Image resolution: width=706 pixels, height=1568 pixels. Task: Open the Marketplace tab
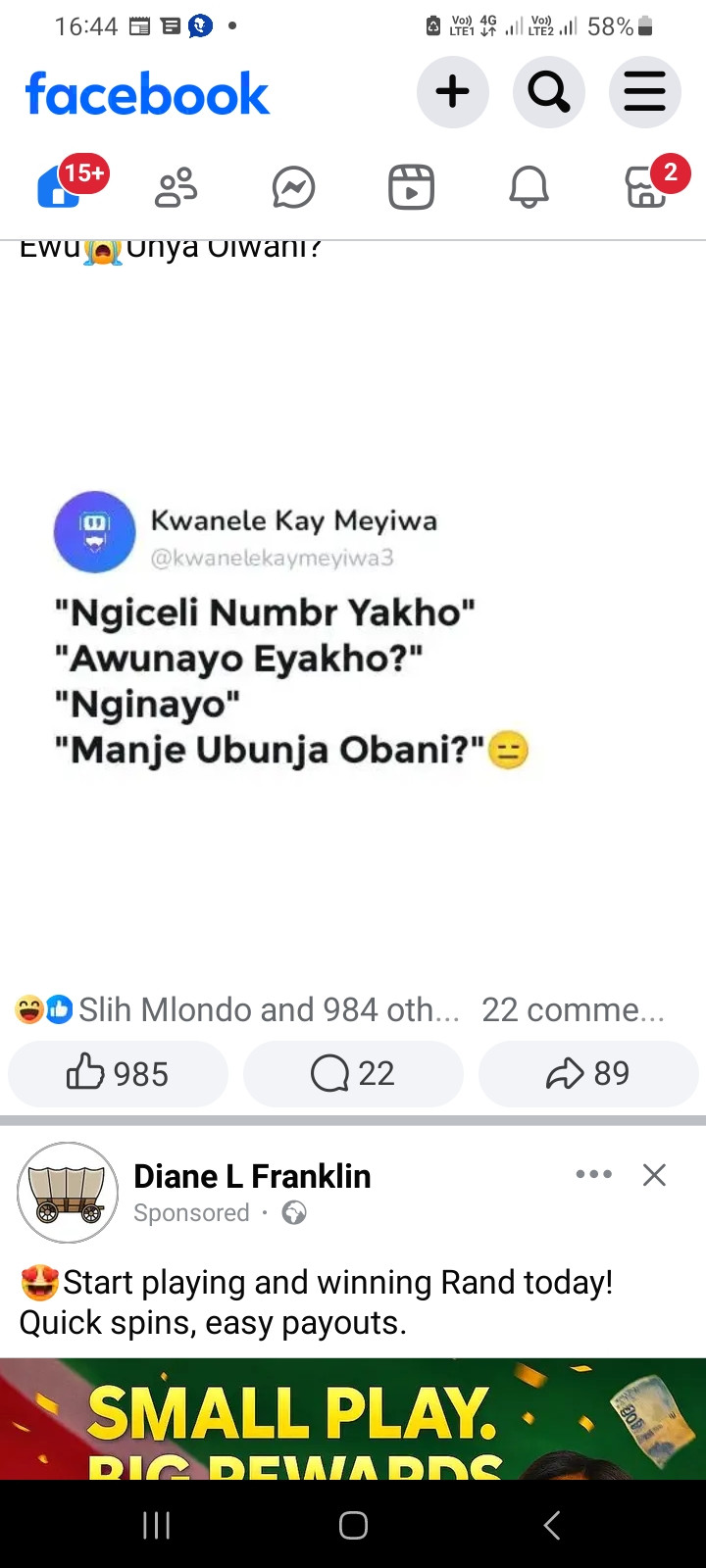646,186
